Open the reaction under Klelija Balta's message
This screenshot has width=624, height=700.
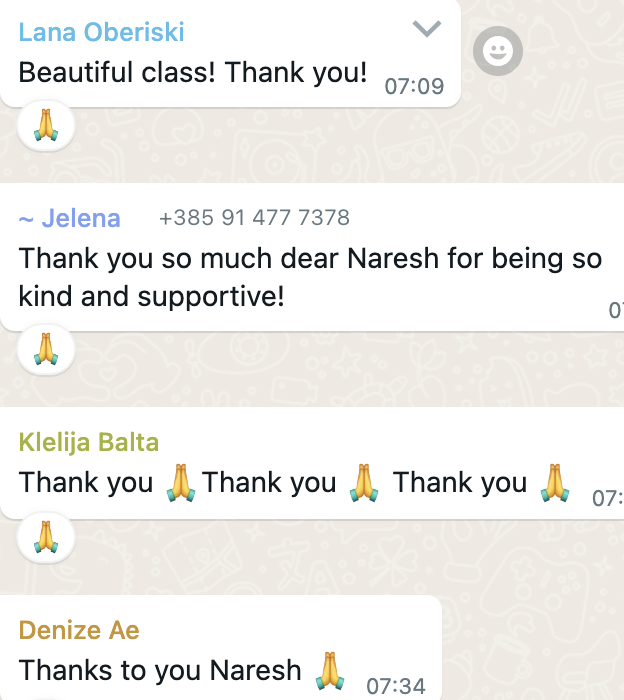point(45,536)
